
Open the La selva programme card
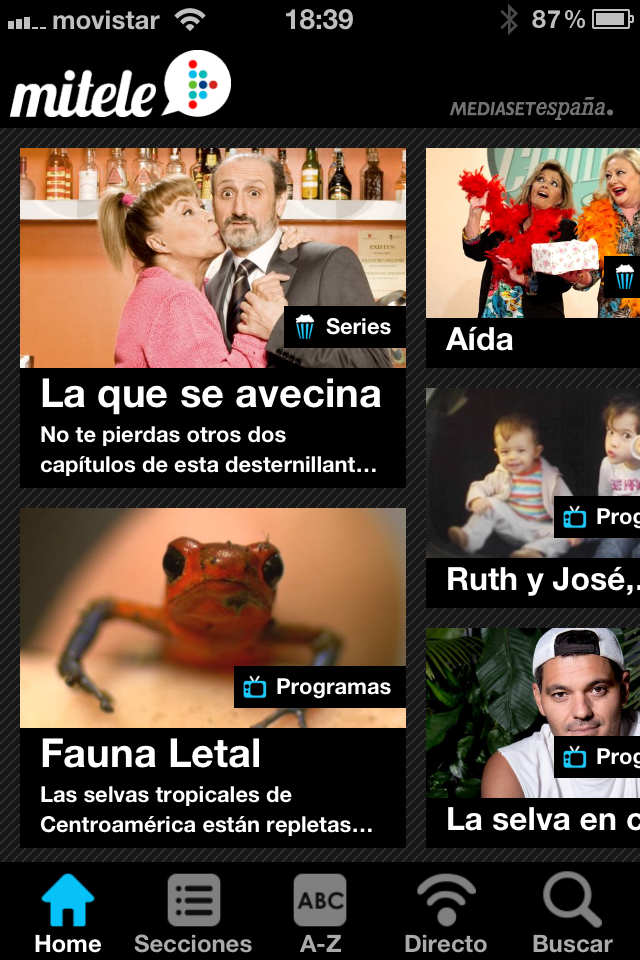tap(533, 738)
